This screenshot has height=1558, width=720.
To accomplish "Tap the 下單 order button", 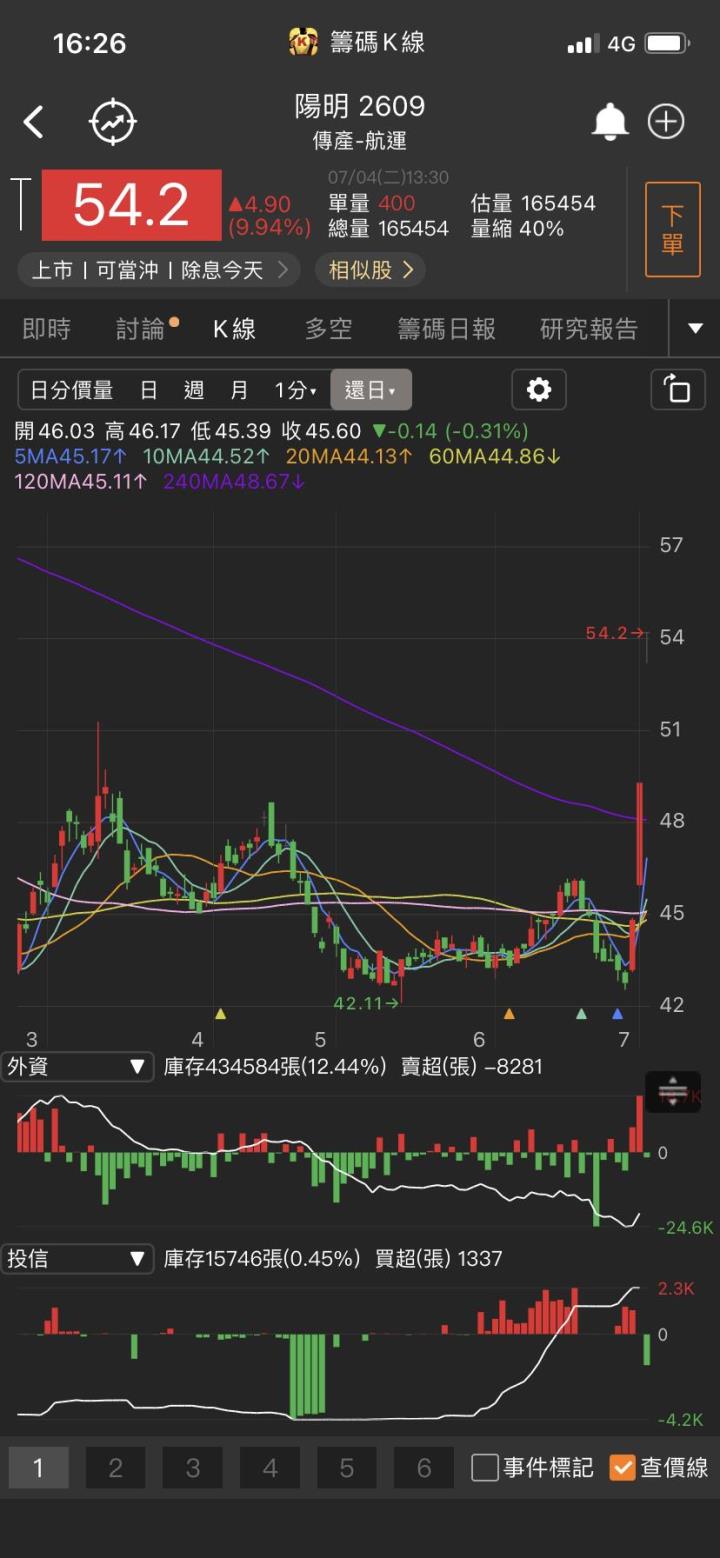I will point(672,229).
